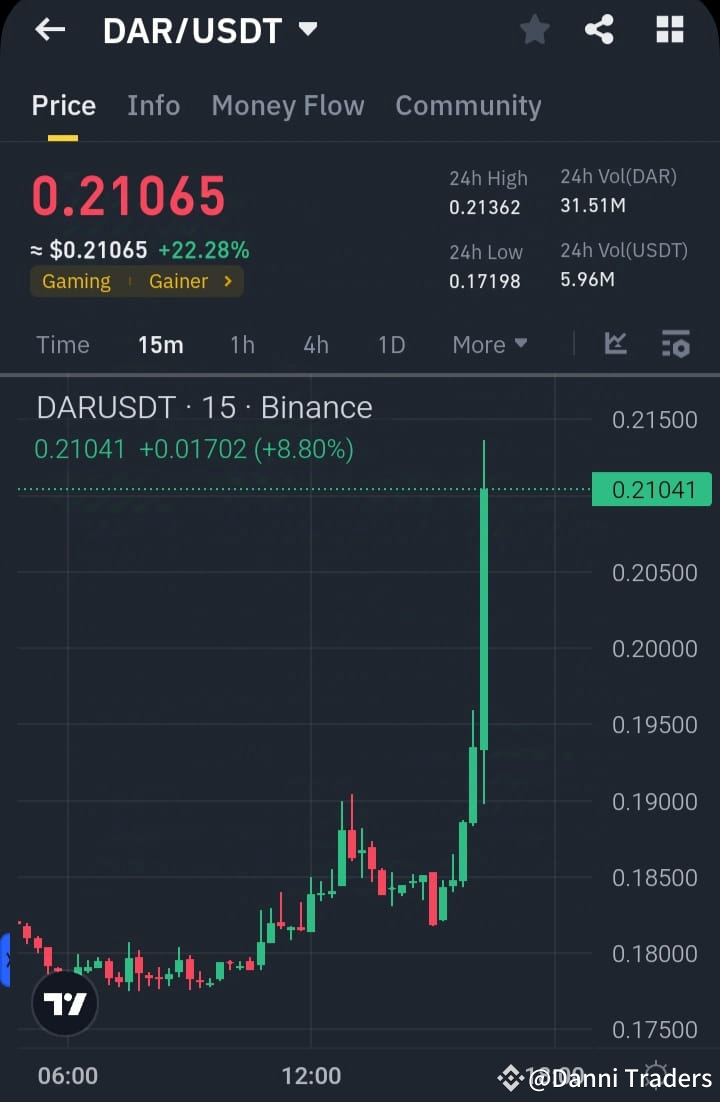
Task: Switch to the Money Flow tab
Action: click(x=288, y=105)
